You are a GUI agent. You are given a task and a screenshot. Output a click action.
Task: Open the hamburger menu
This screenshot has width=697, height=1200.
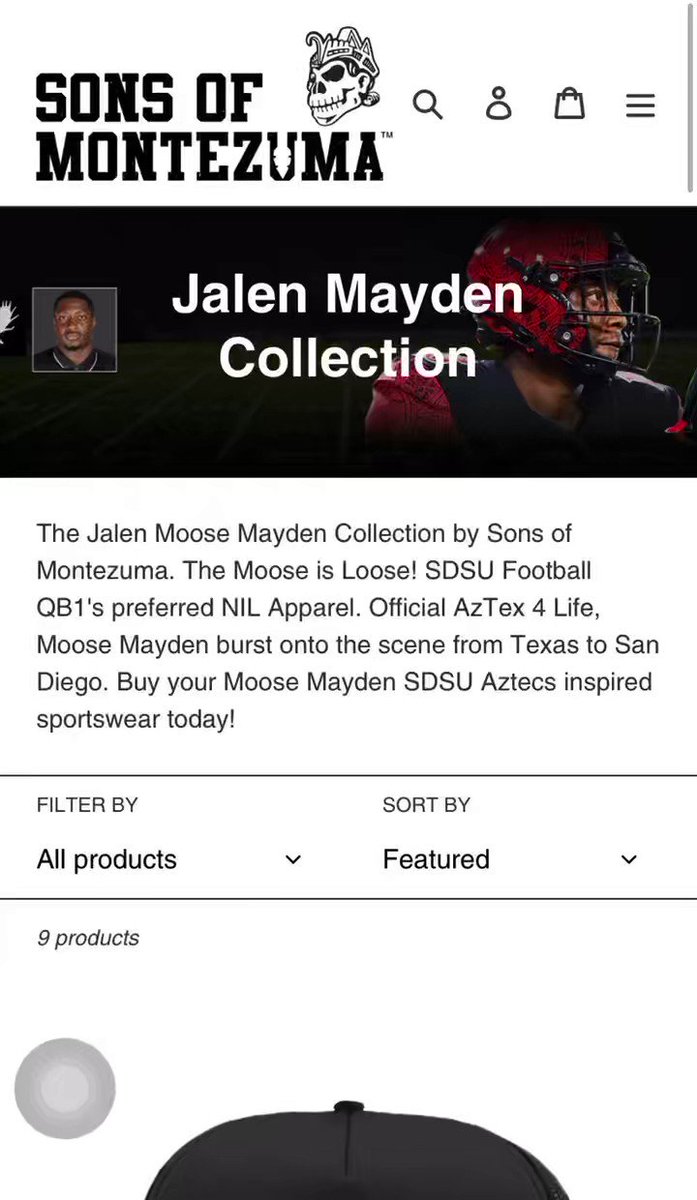click(640, 105)
